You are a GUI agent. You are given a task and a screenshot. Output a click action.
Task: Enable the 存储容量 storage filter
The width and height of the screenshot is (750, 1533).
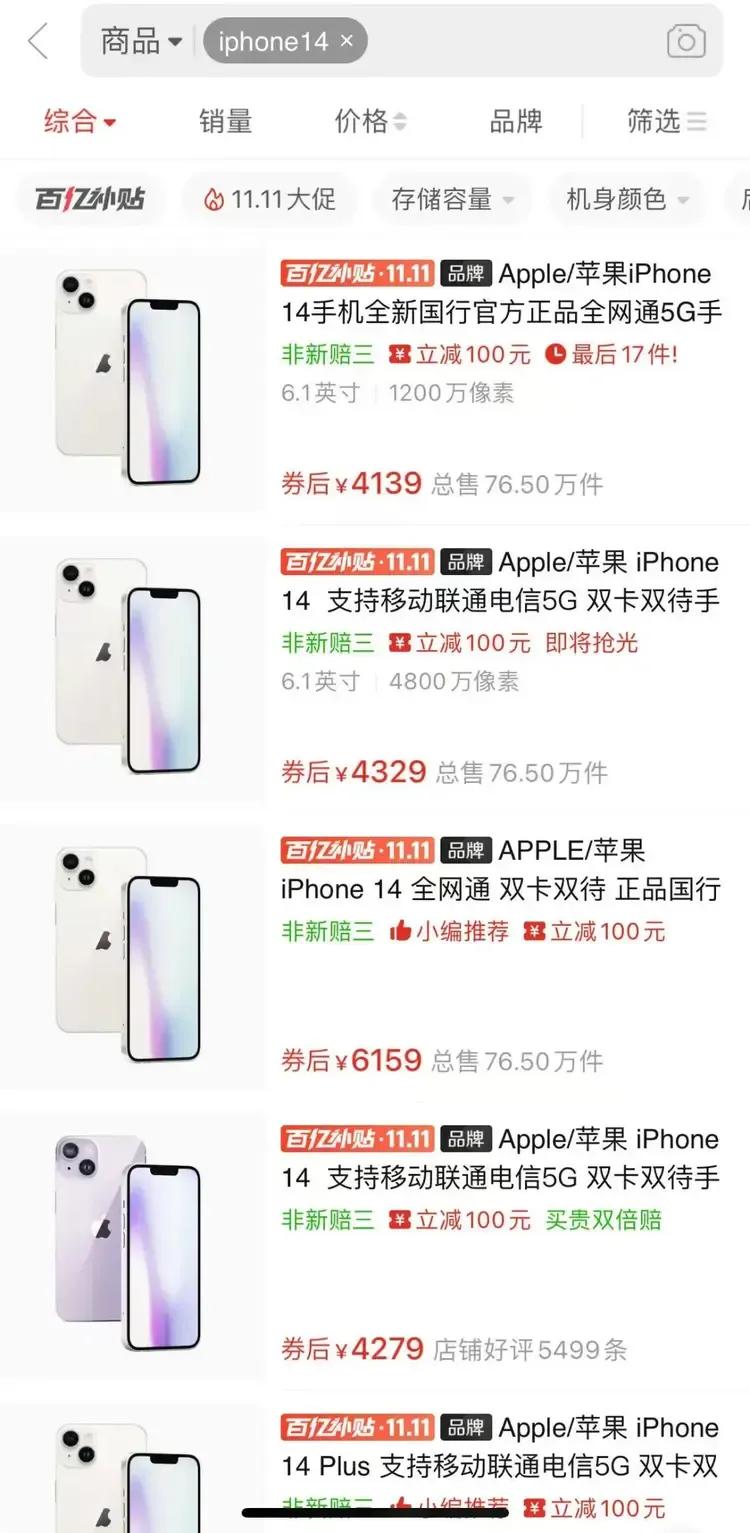coord(452,199)
